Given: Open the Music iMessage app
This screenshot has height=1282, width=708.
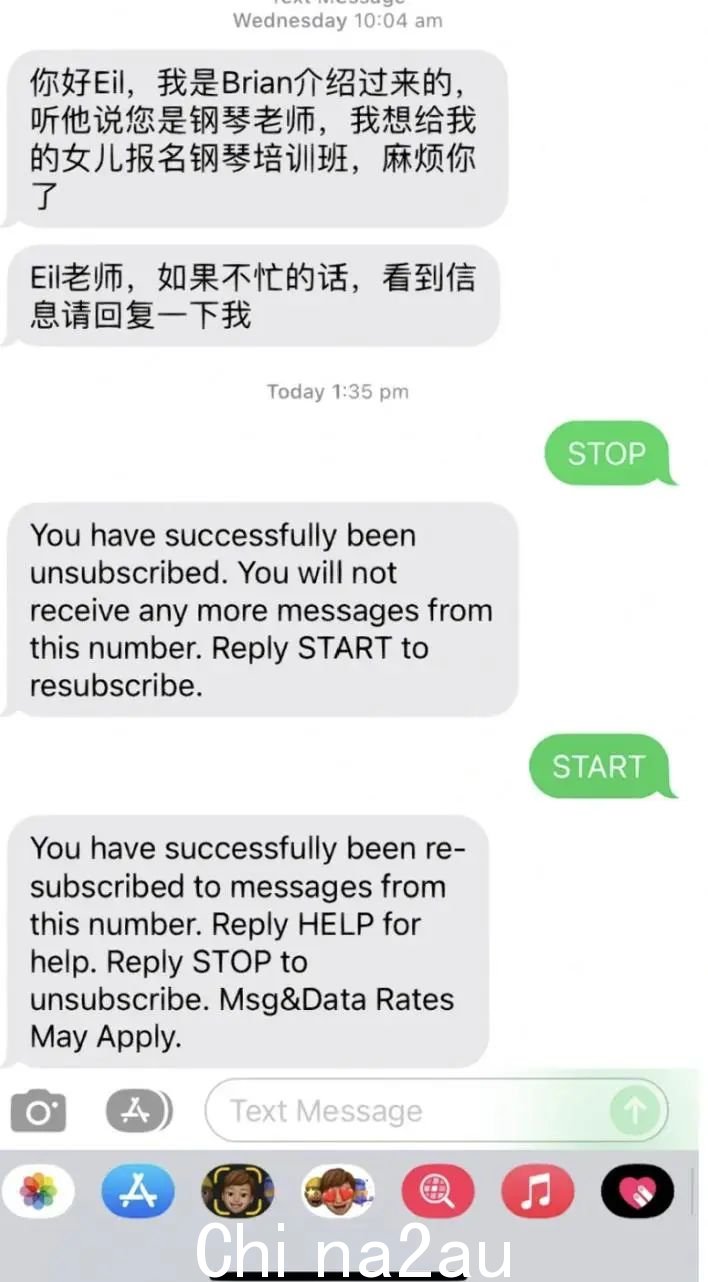Looking at the screenshot, I should coord(538,1191).
